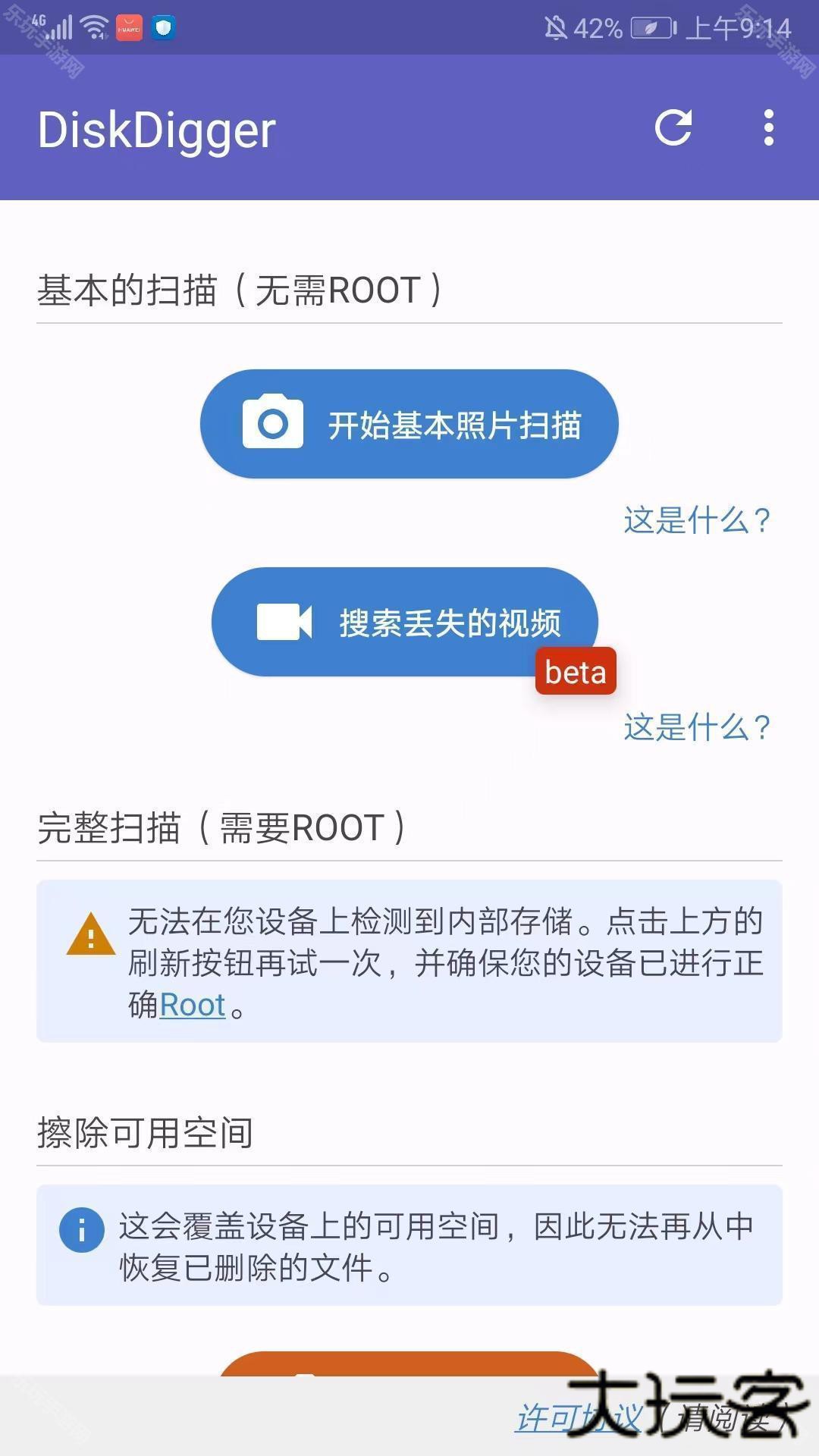Open the three-dot overflow menu
This screenshot has height=1456, width=819.
click(768, 127)
